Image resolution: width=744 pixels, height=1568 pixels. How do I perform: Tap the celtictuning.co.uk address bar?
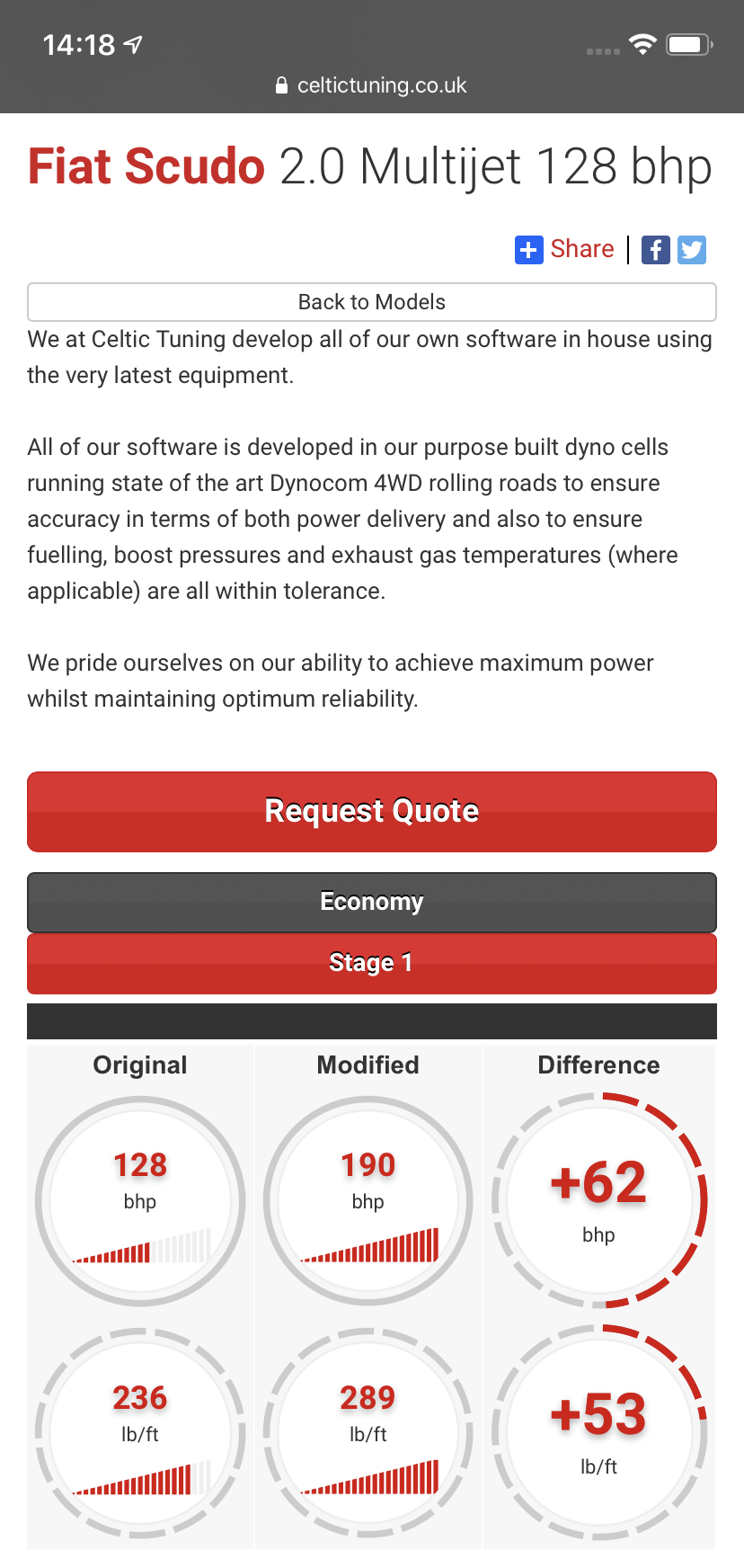[372, 85]
